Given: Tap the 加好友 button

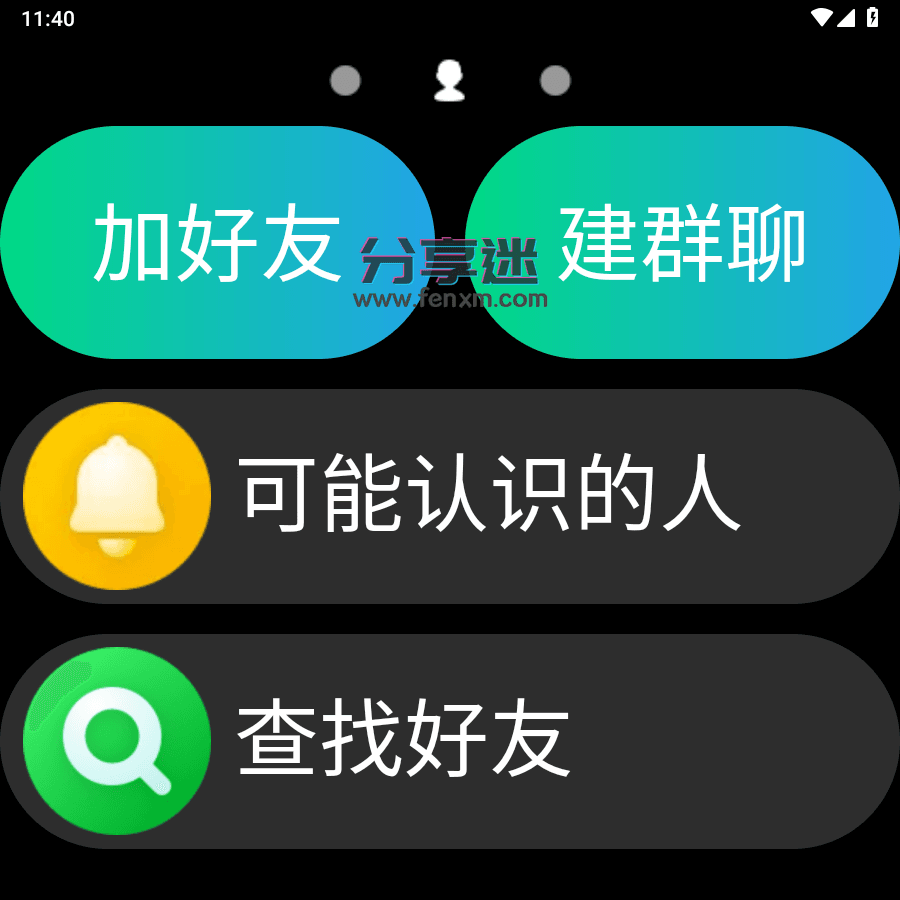Looking at the screenshot, I should (x=216, y=243).
